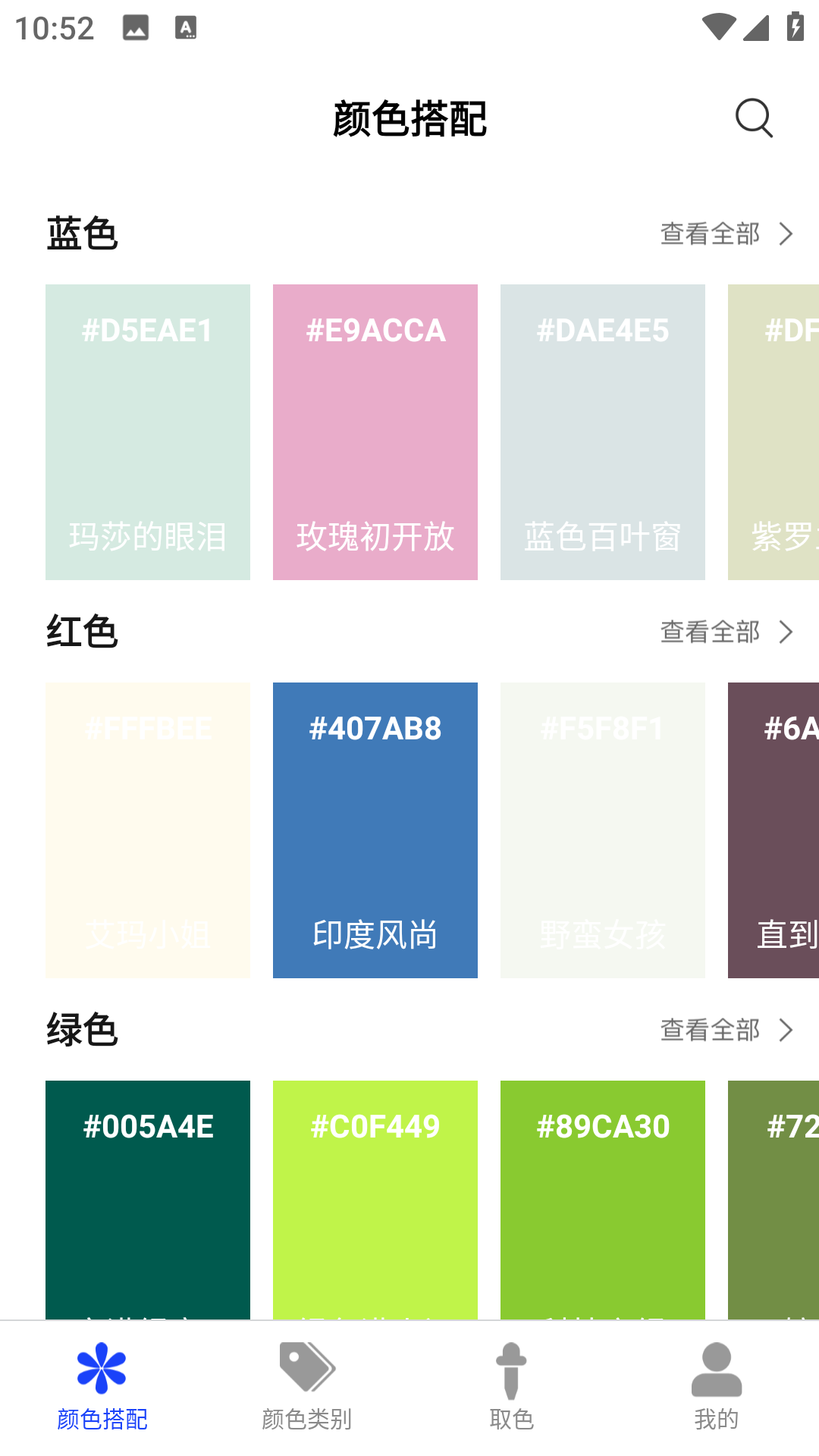The width and height of the screenshot is (819, 1456).
Task: Open the 我的 profile tab
Action: [x=717, y=1386]
